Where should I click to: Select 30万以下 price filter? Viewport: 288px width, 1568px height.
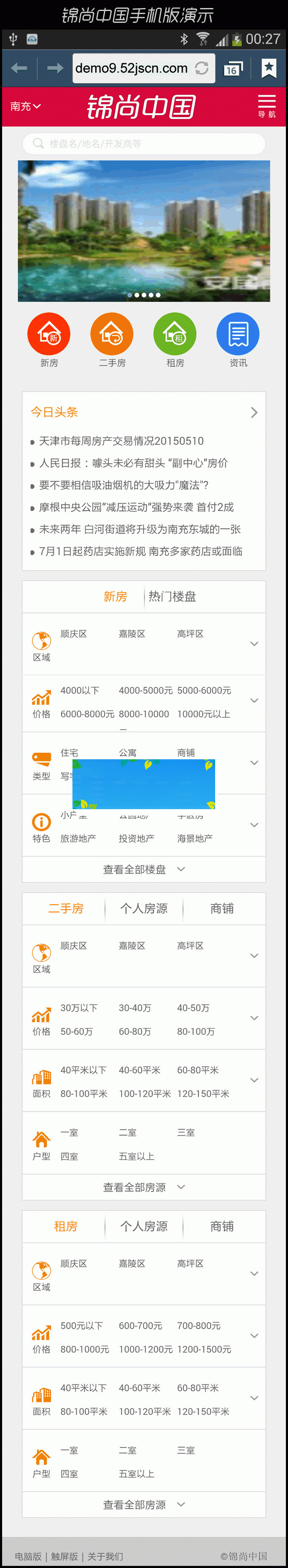[78, 1008]
